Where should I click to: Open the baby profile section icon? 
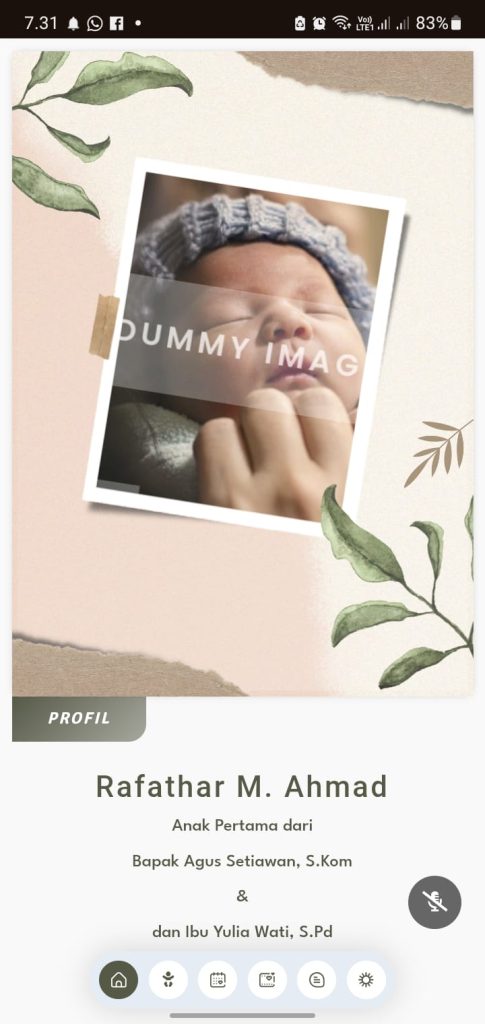point(168,980)
